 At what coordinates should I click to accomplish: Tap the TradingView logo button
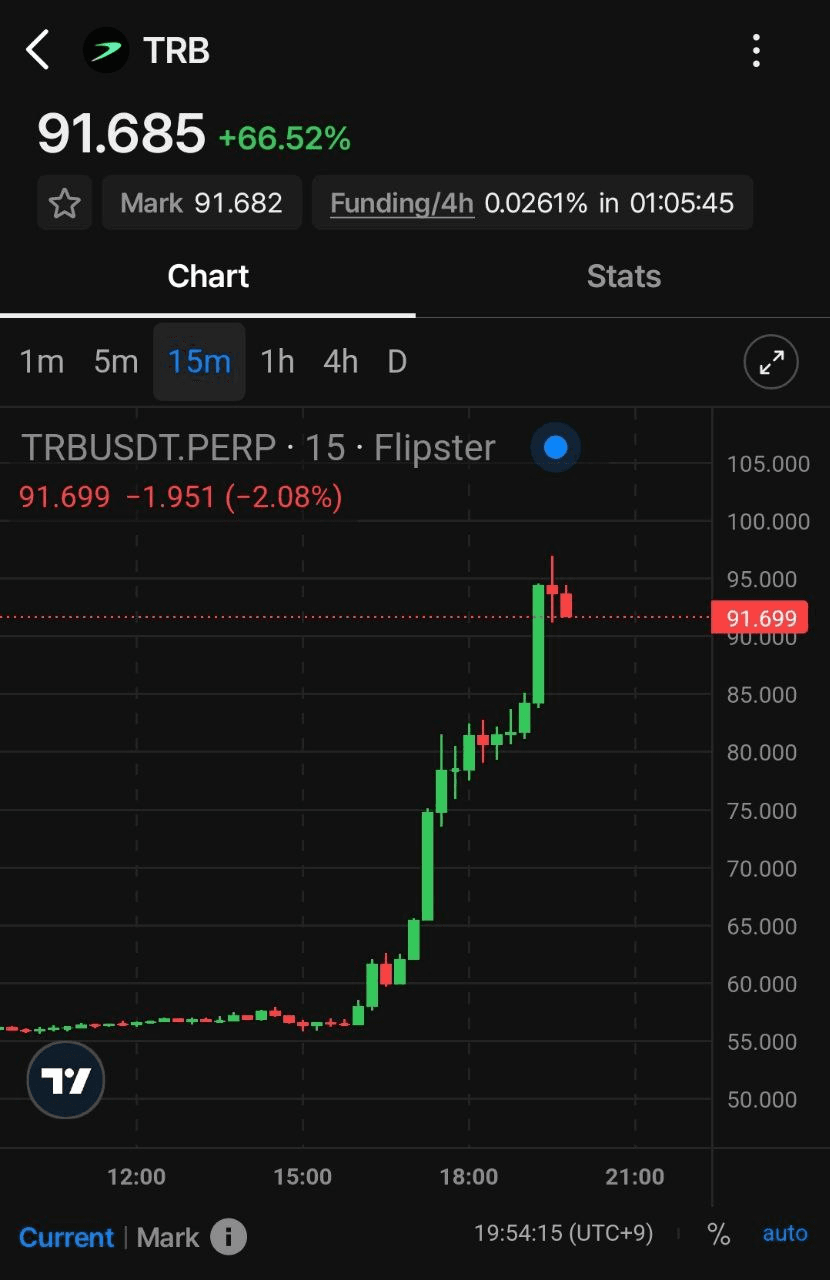(x=66, y=1080)
